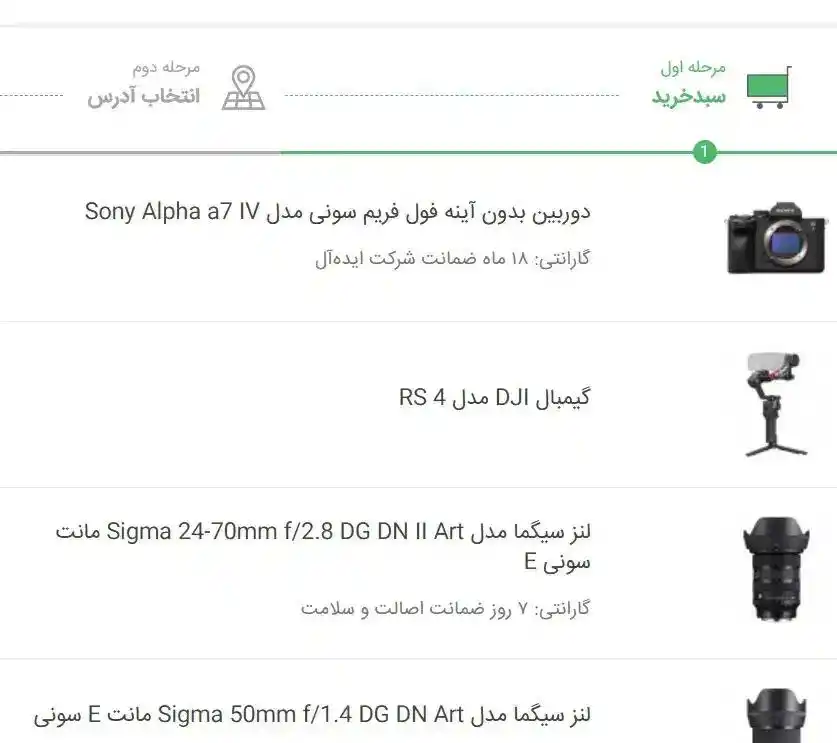The height and width of the screenshot is (743, 837).
Task: Open the Sigma 24-70mm f/2.8 lens item
Action: click(x=322, y=545)
